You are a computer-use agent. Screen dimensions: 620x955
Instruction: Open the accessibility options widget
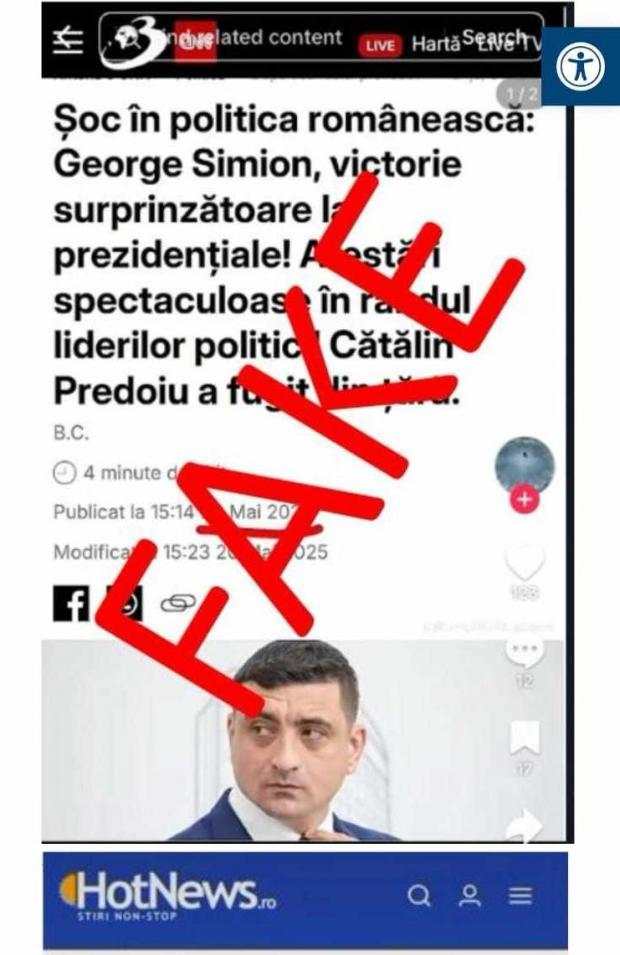(x=582, y=66)
